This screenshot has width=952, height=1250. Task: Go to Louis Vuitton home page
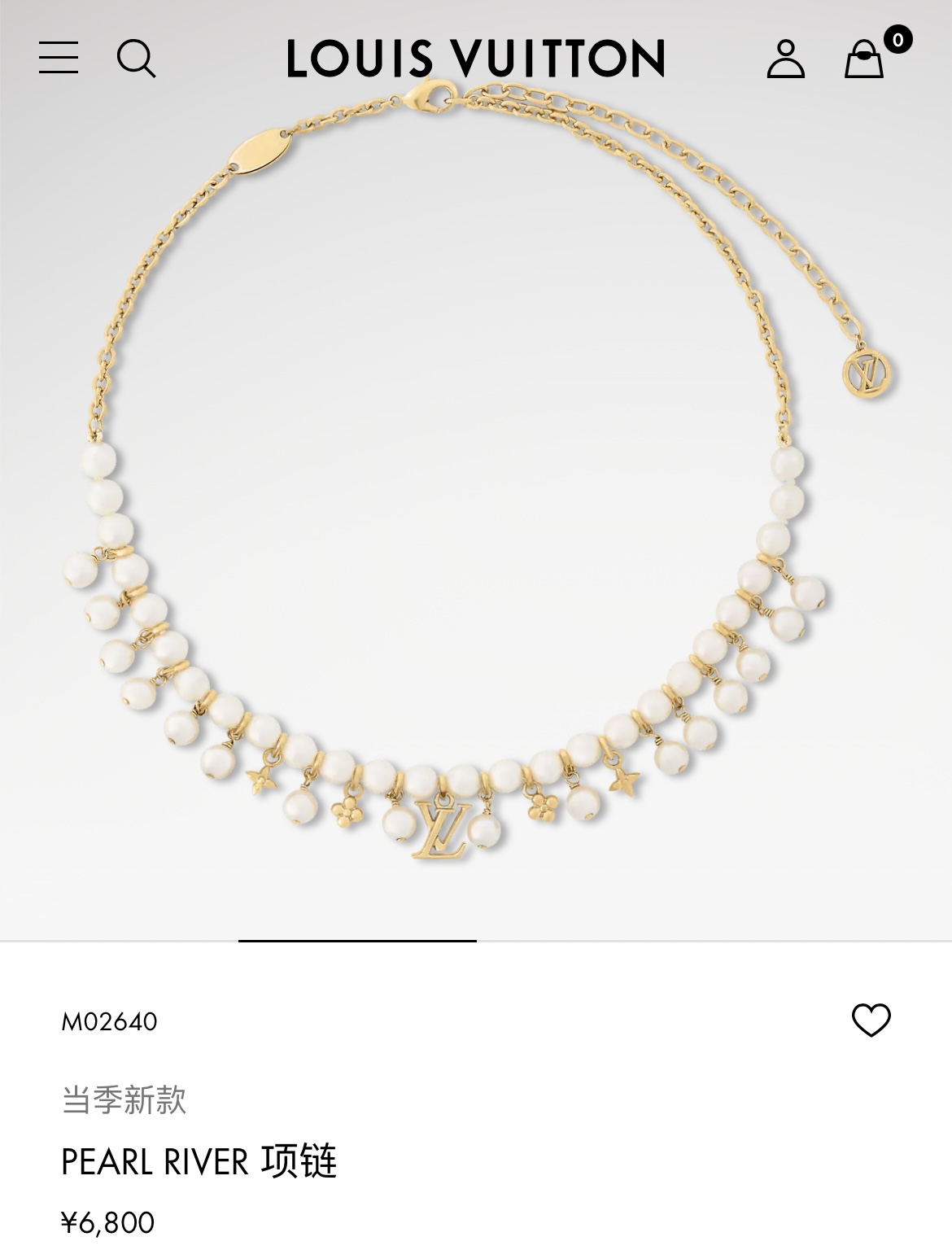tap(475, 59)
